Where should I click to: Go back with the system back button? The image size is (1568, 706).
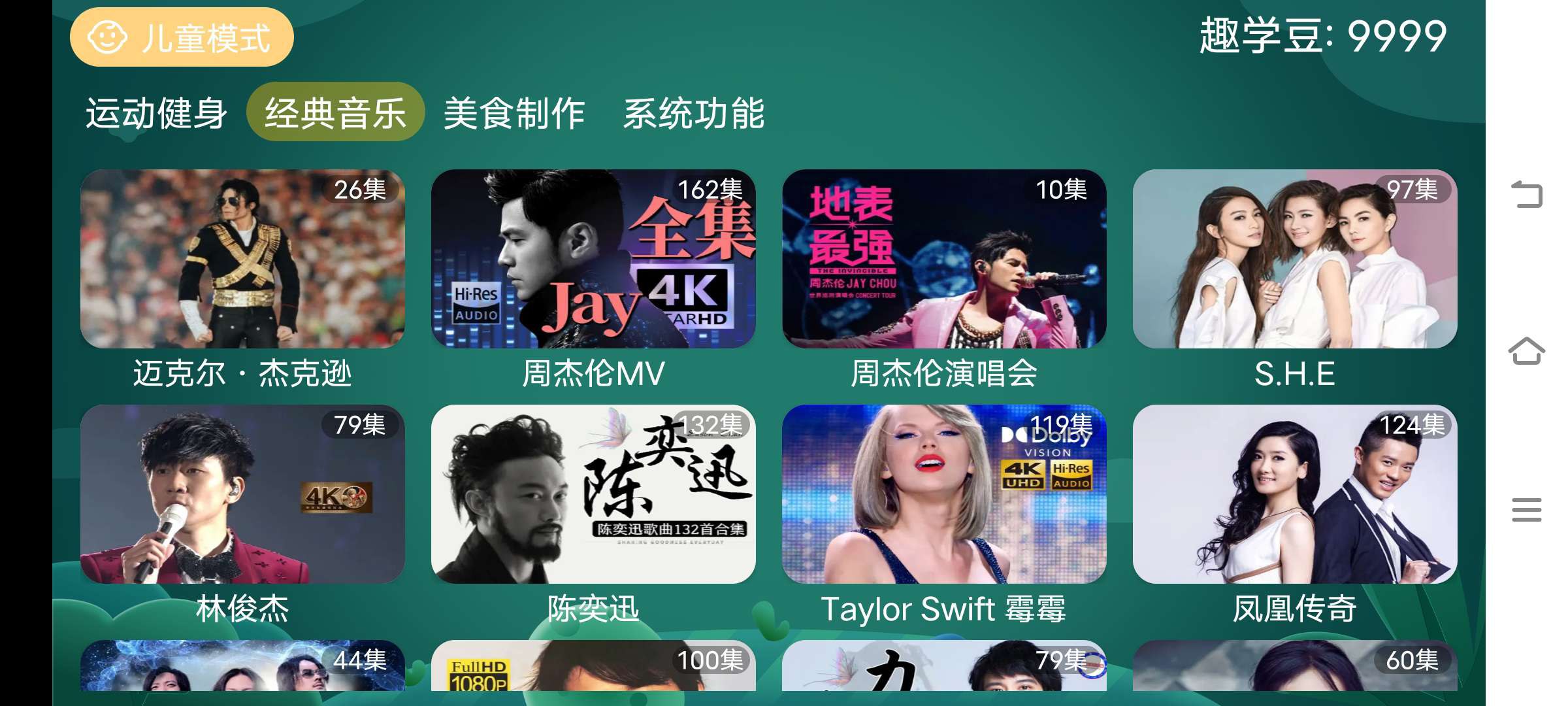(1527, 194)
